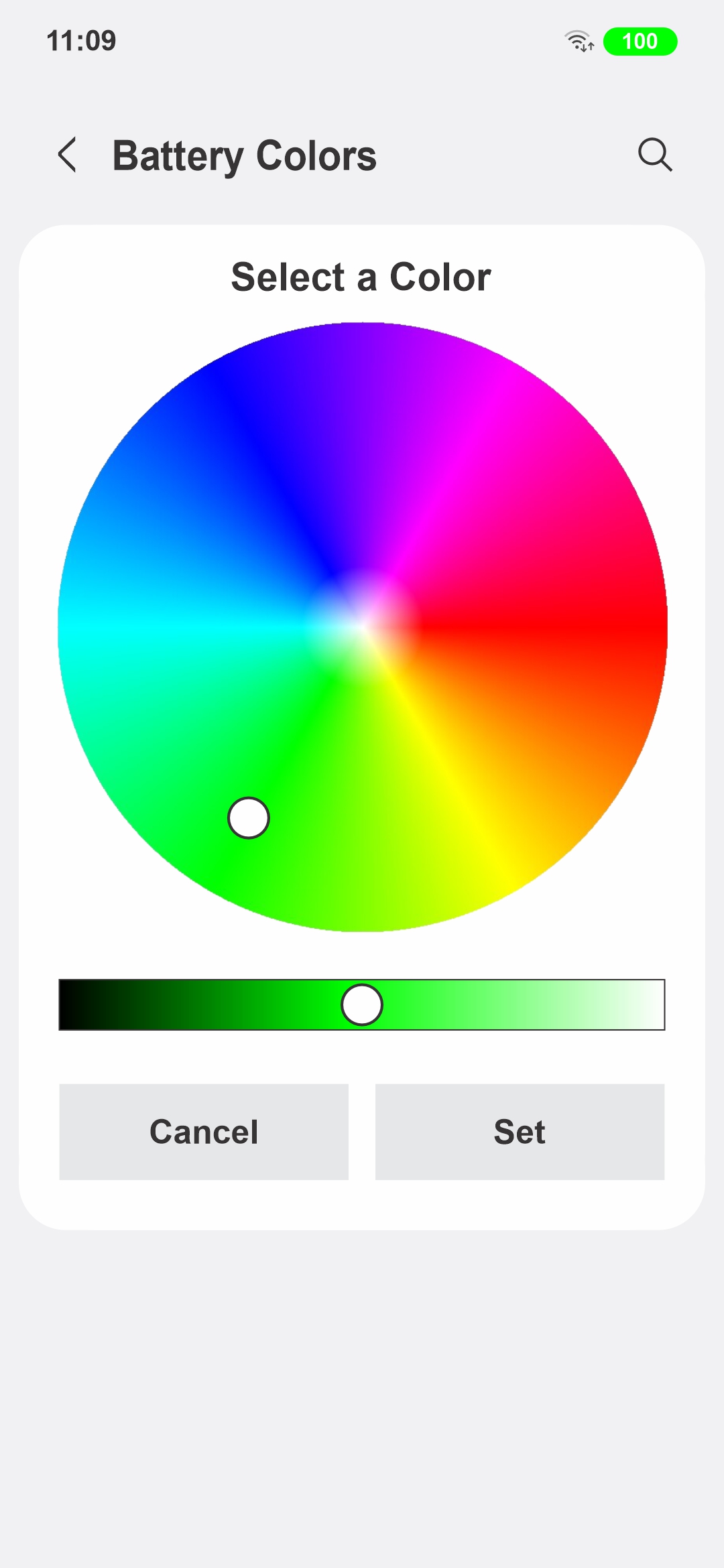Tap the brightness slider handle
This screenshot has height=1568, width=724.
[362, 1004]
